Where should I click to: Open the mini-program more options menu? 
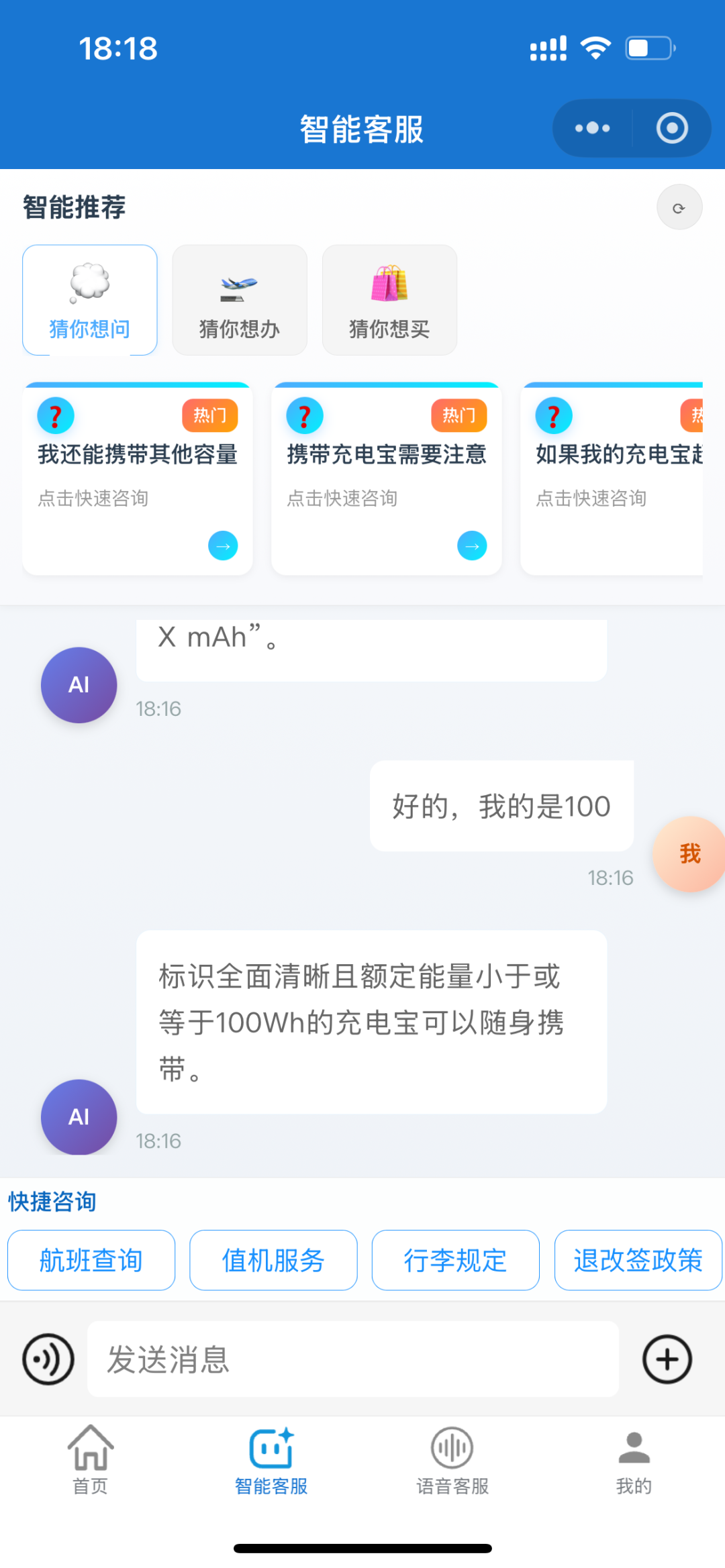coord(592,128)
